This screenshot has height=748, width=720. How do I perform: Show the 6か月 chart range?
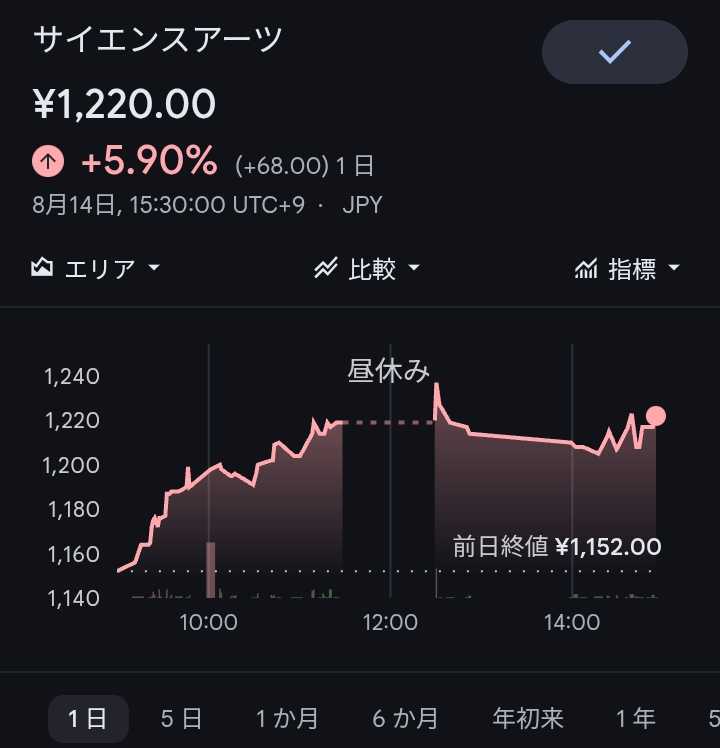point(405,718)
